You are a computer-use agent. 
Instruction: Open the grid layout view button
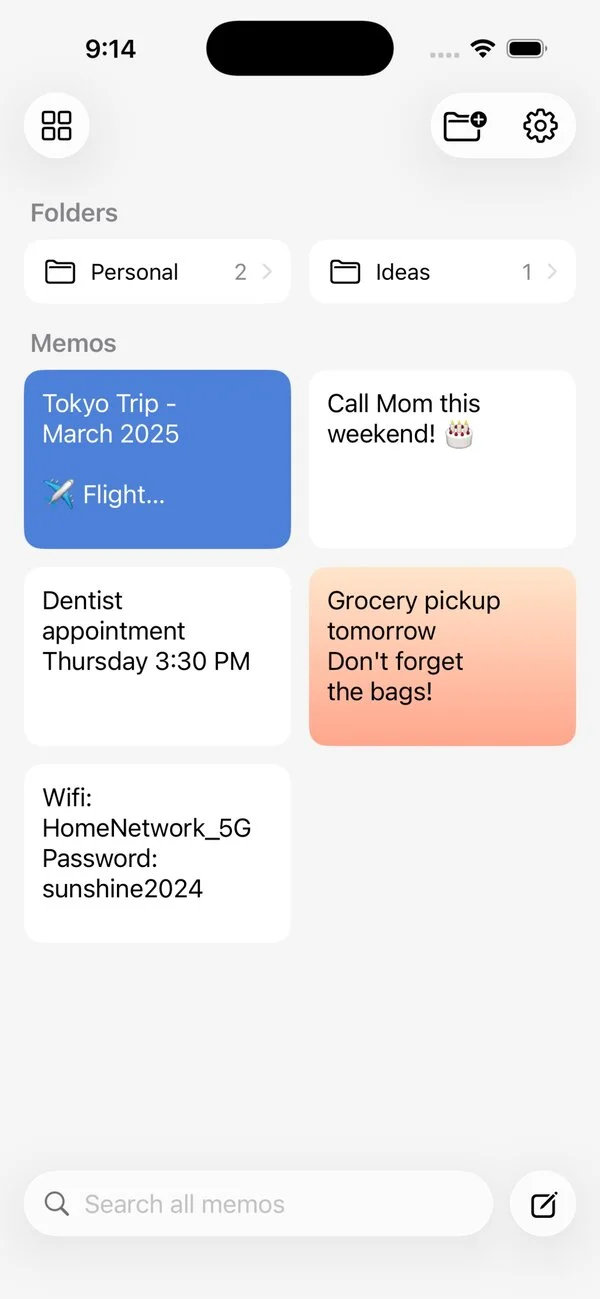(x=57, y=126)
